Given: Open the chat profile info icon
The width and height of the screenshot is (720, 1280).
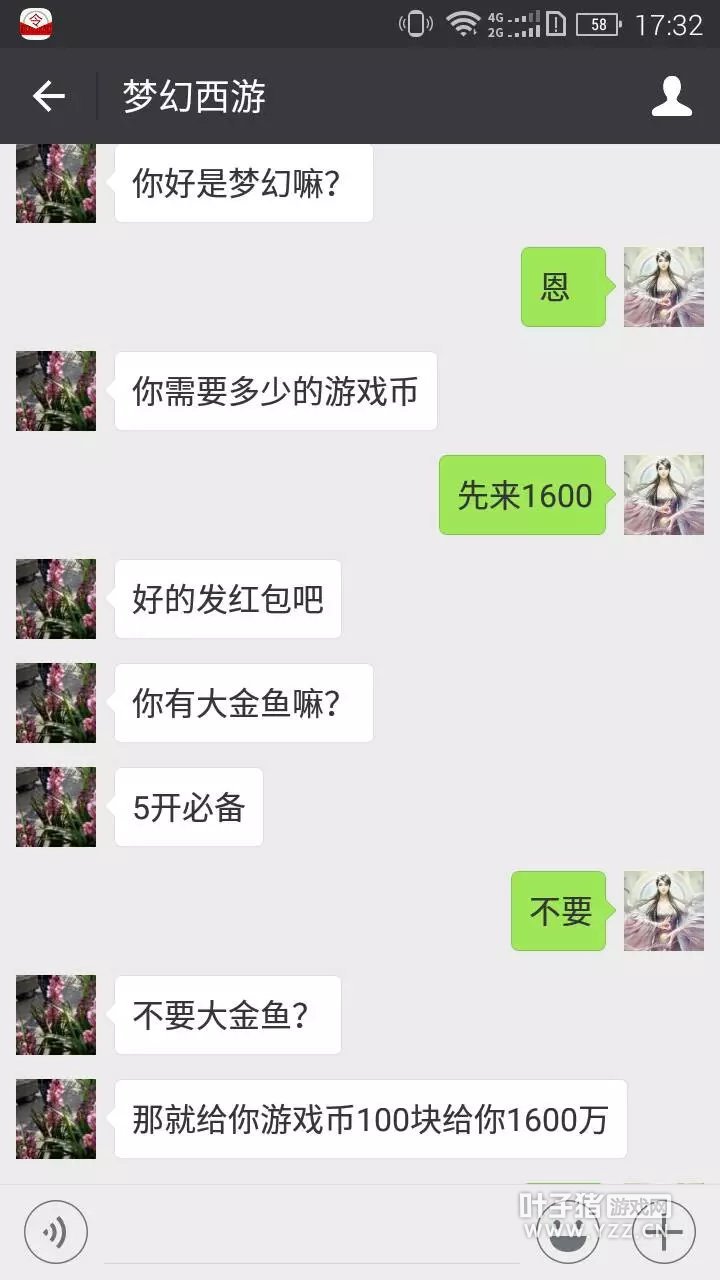Looking at the screenshot, I should [671, 97].
